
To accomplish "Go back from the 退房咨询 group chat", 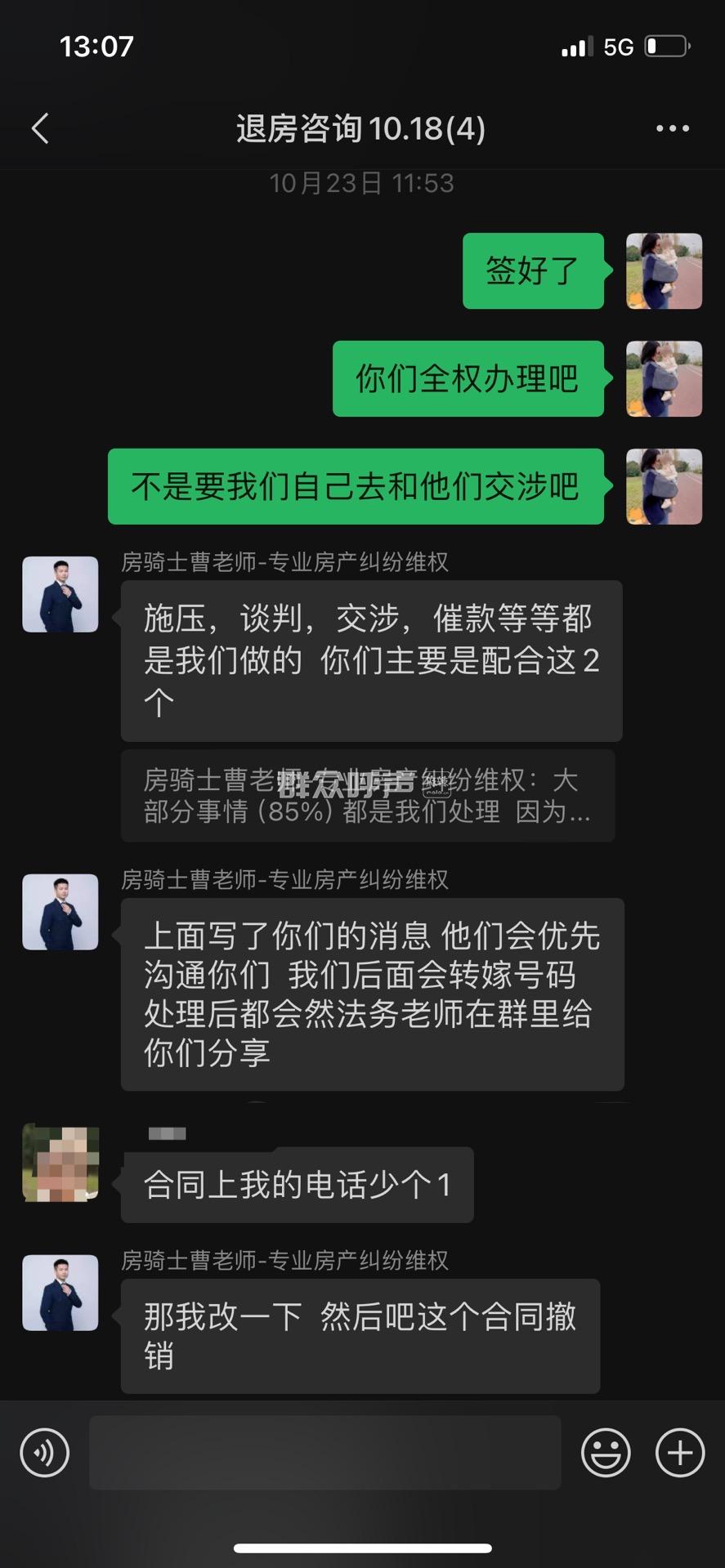I will 40,128.
